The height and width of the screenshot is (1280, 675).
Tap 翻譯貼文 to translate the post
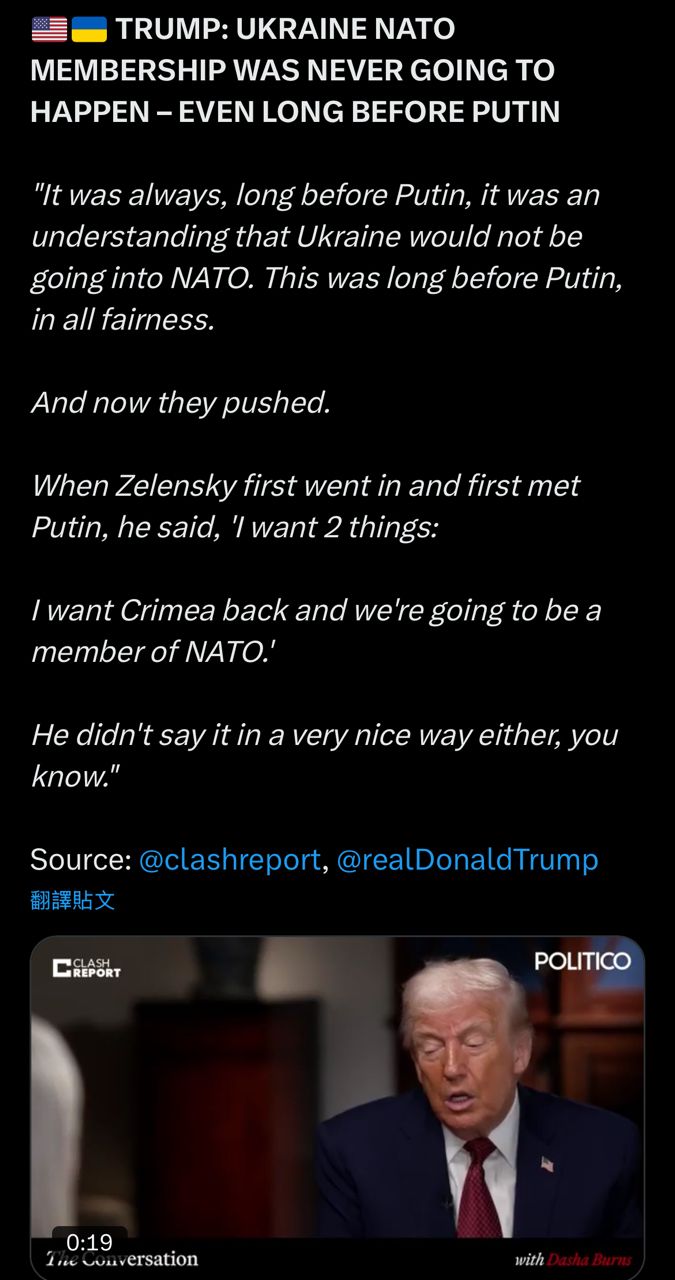pos(73,900)
